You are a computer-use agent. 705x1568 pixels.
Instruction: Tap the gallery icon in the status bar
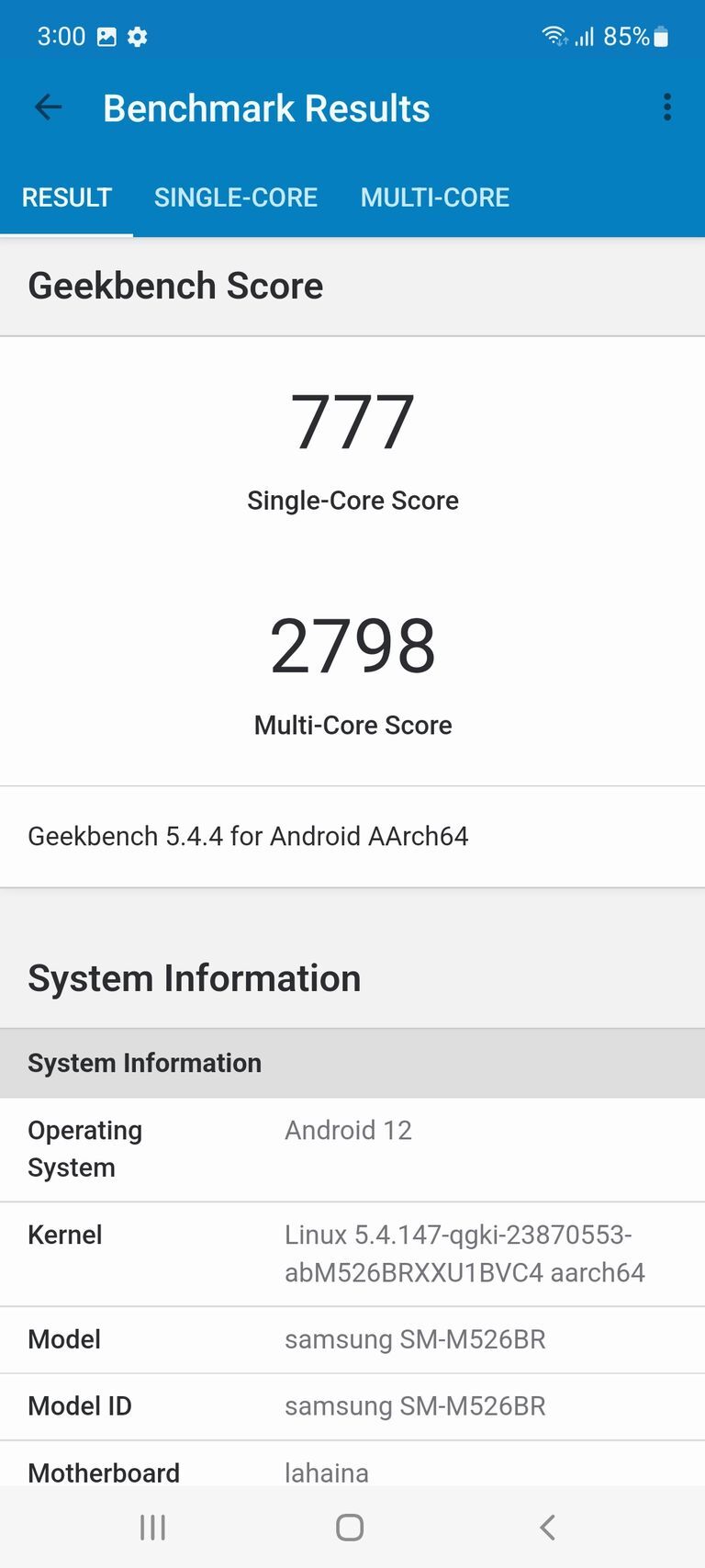click(x=106, y=36)
